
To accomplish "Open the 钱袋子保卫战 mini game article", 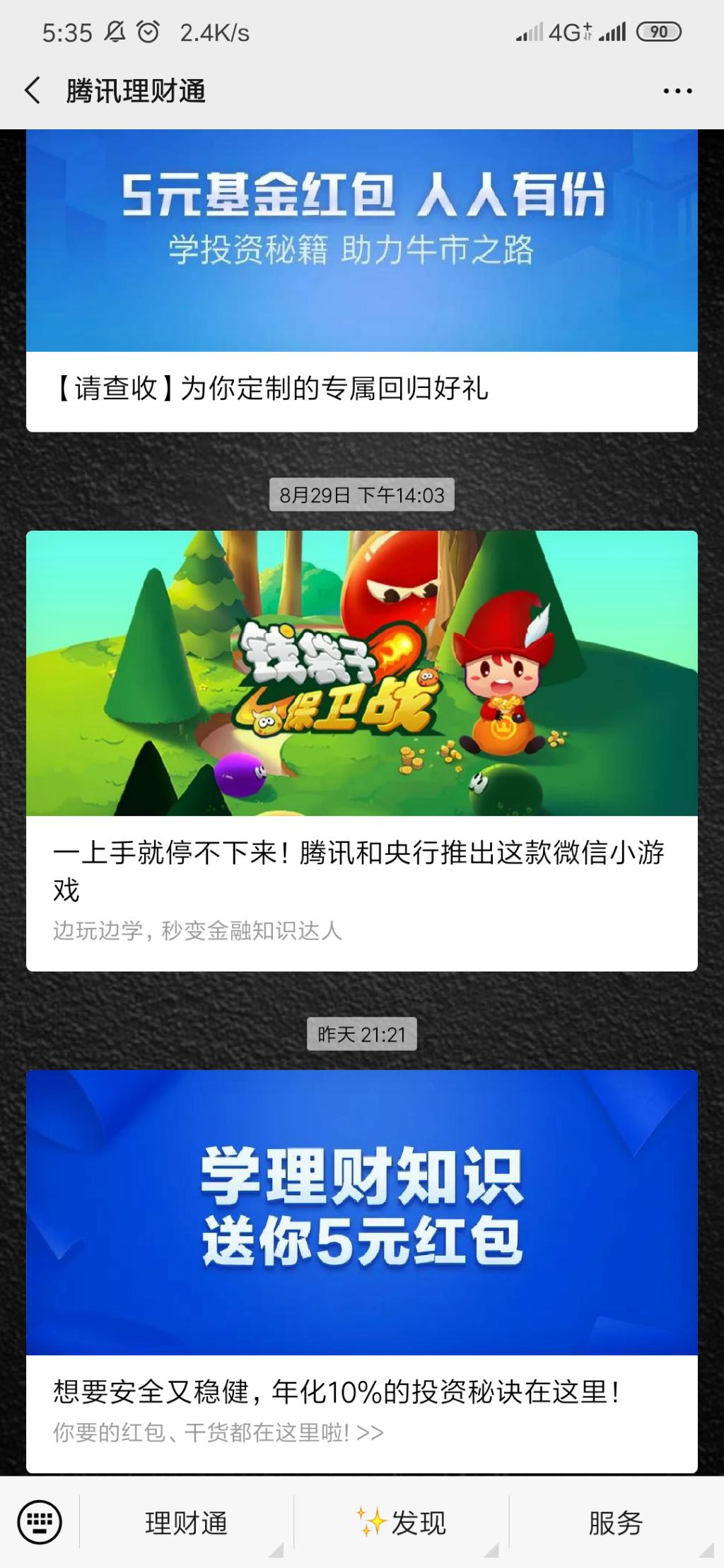I will click(361, 749).
